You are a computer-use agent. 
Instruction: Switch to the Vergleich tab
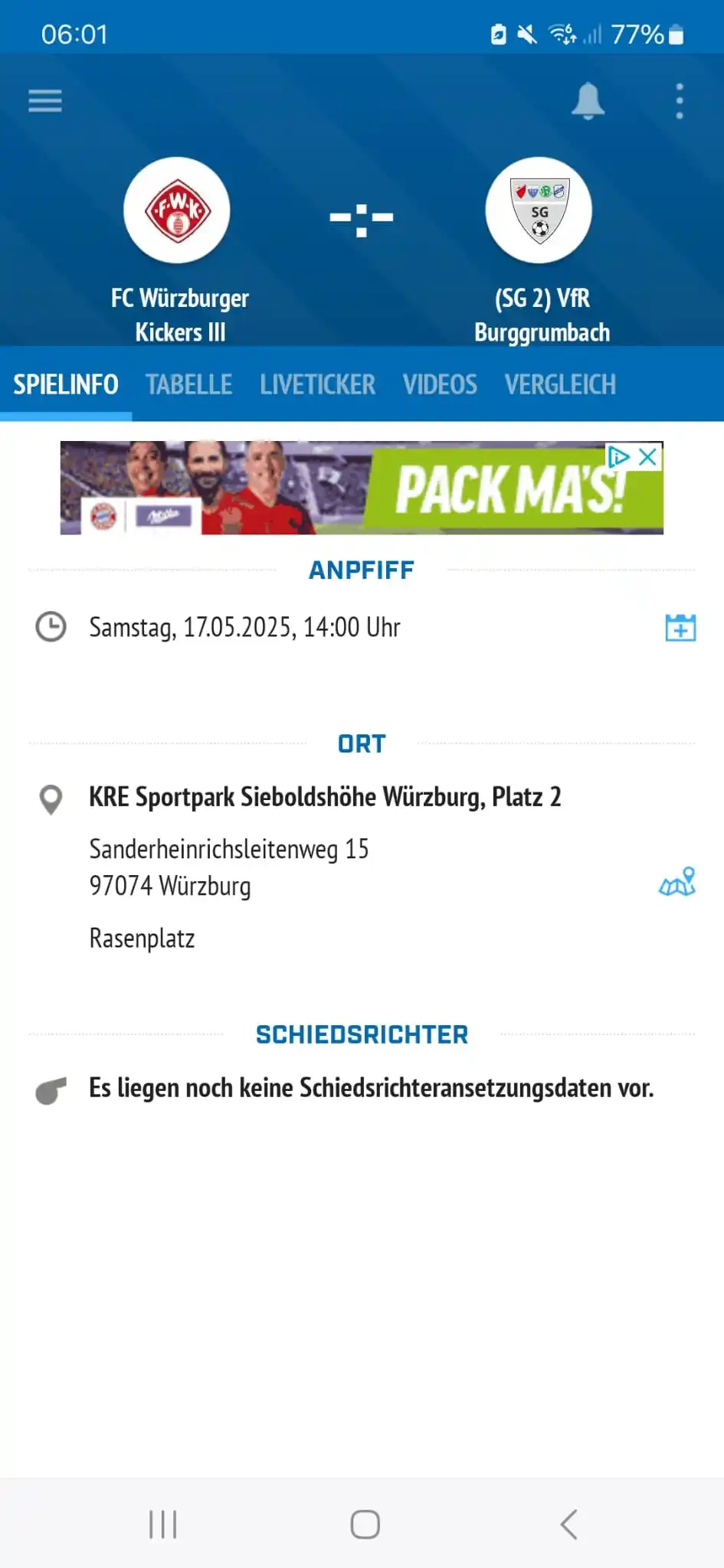click(x=560, y=384)
